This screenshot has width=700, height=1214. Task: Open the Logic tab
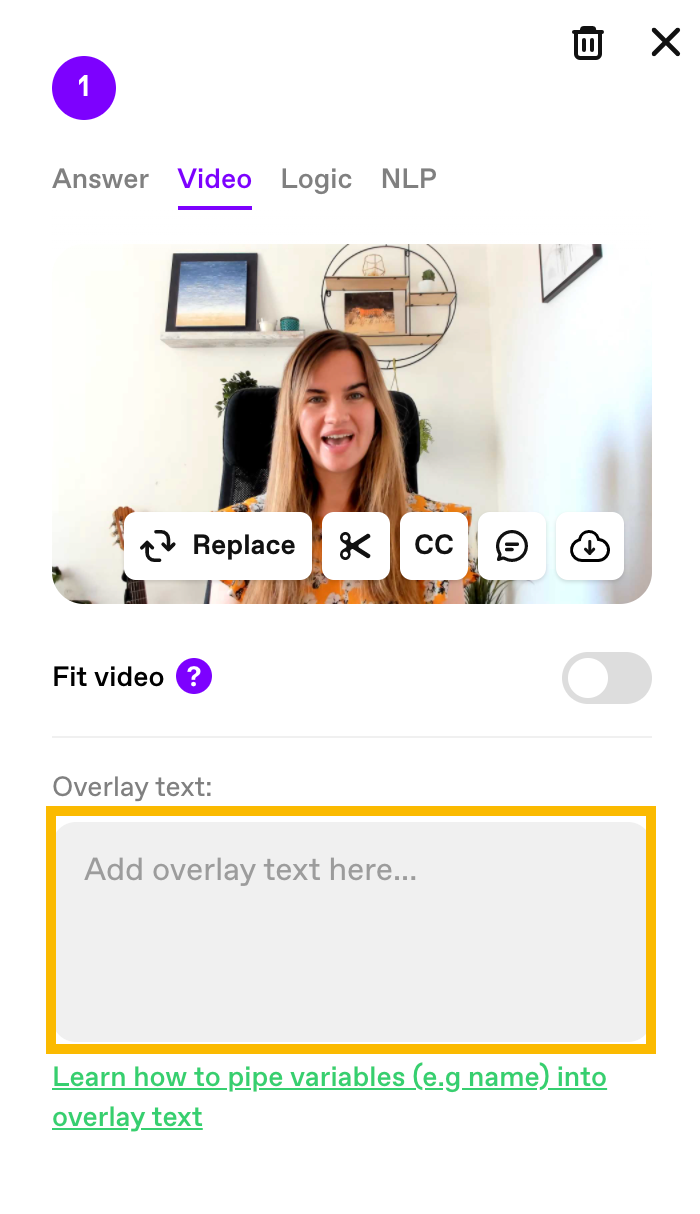tap(316, 179)
